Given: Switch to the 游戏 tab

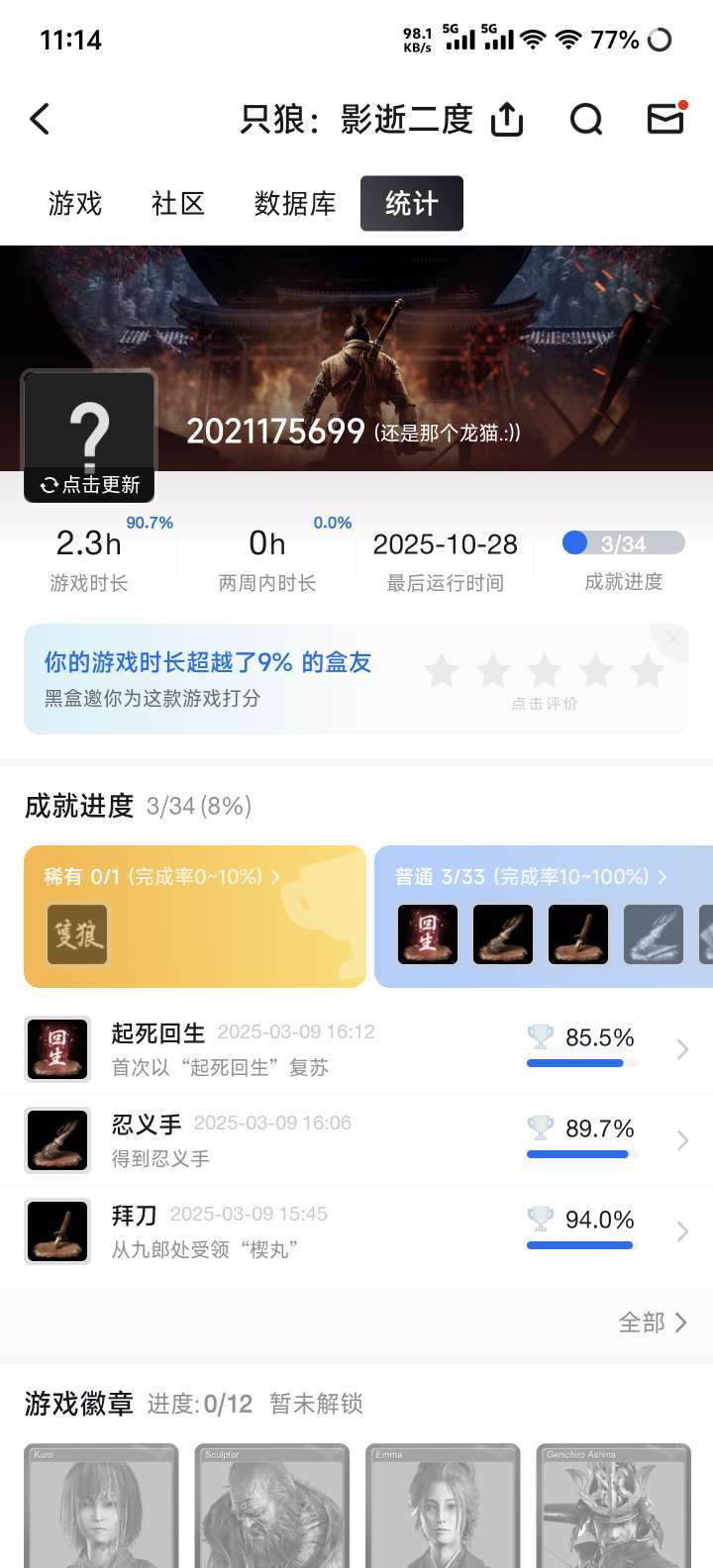Looking at the screenshot, I should point(75,204).
